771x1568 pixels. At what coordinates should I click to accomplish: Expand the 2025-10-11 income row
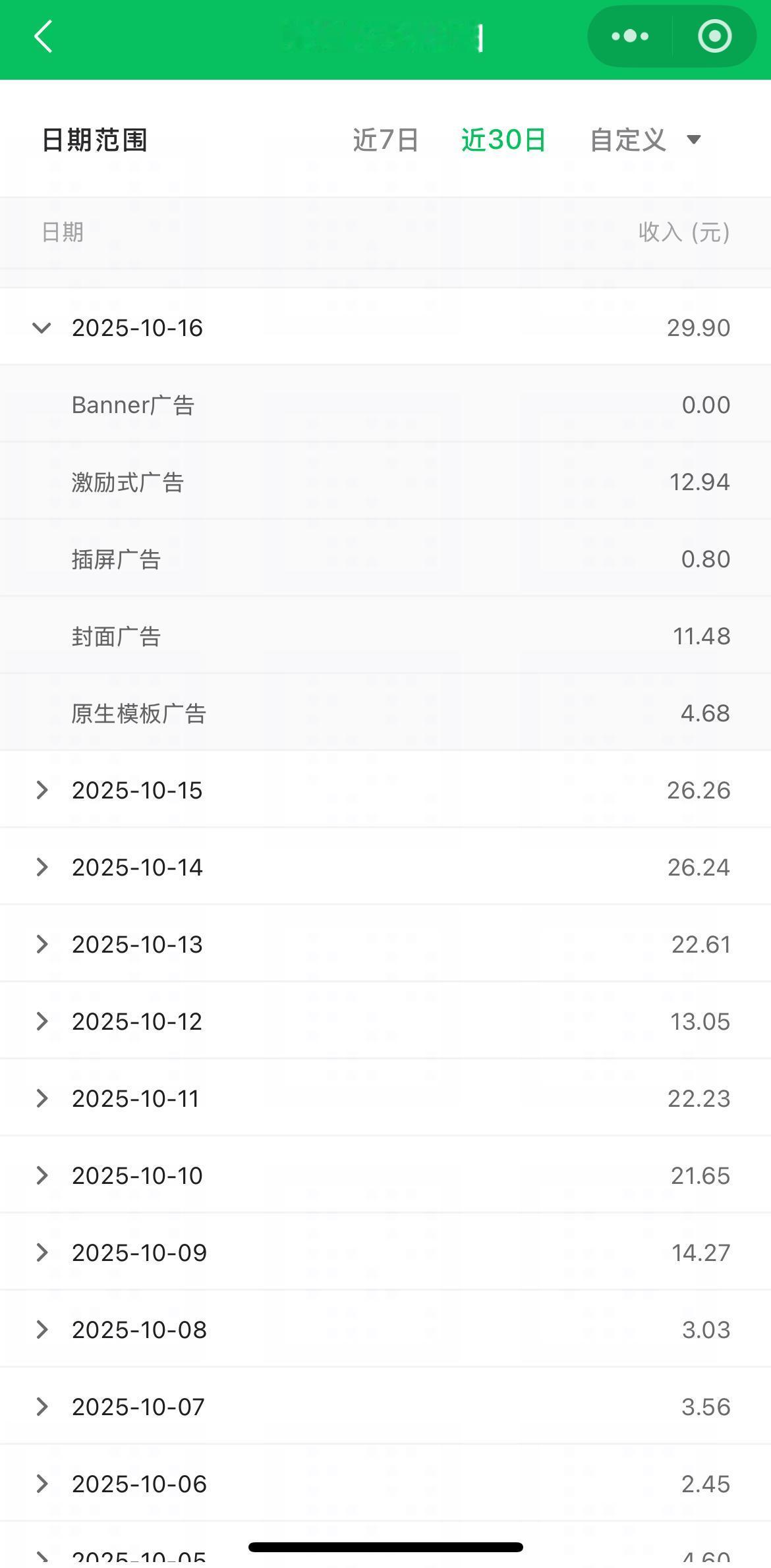coord(42,1098)
